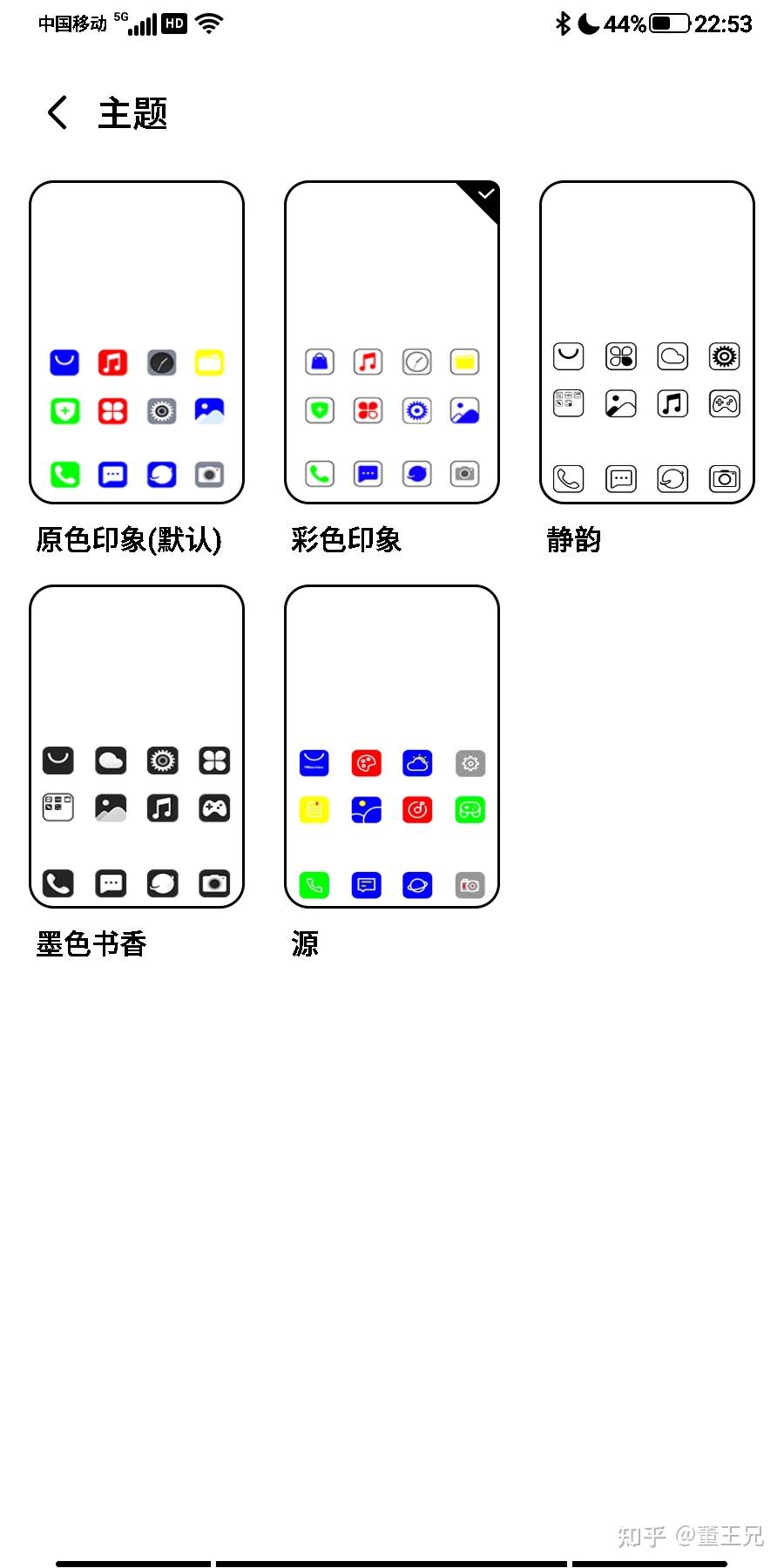The image size is (784, 1568).
Task: Tap the selected 彩色印象 theme
Action: click(392, 342)
